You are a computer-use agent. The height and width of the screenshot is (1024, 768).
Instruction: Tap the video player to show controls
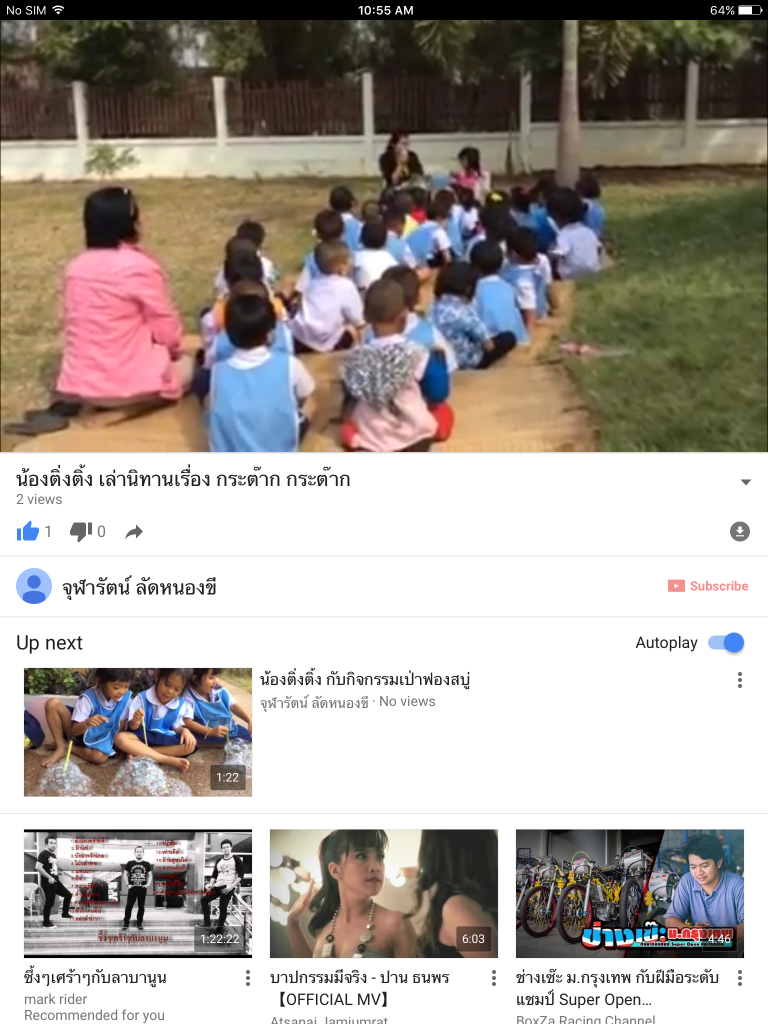click(384, 236)
